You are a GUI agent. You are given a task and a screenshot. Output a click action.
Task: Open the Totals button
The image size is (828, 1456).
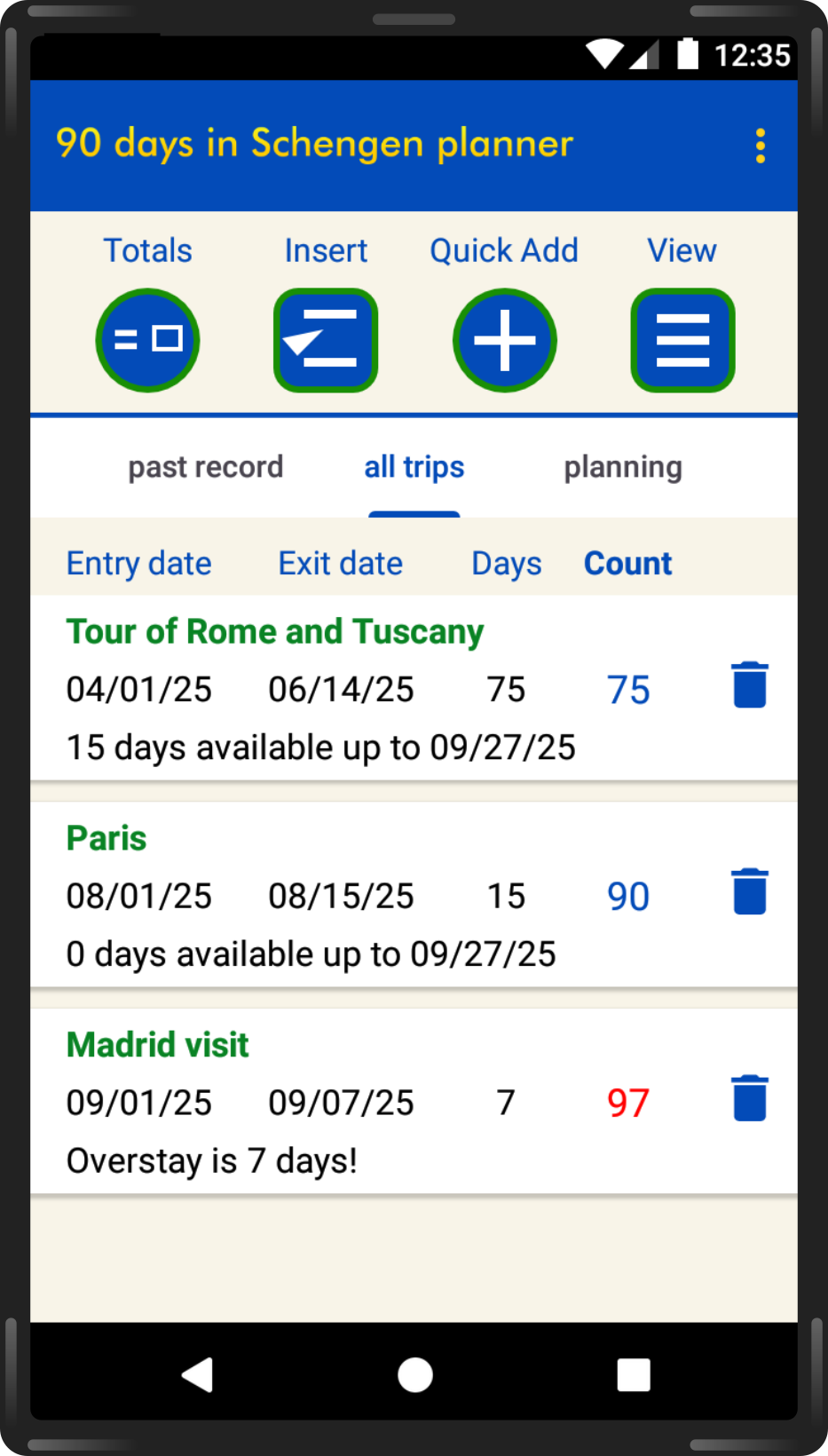pos(147,340)
